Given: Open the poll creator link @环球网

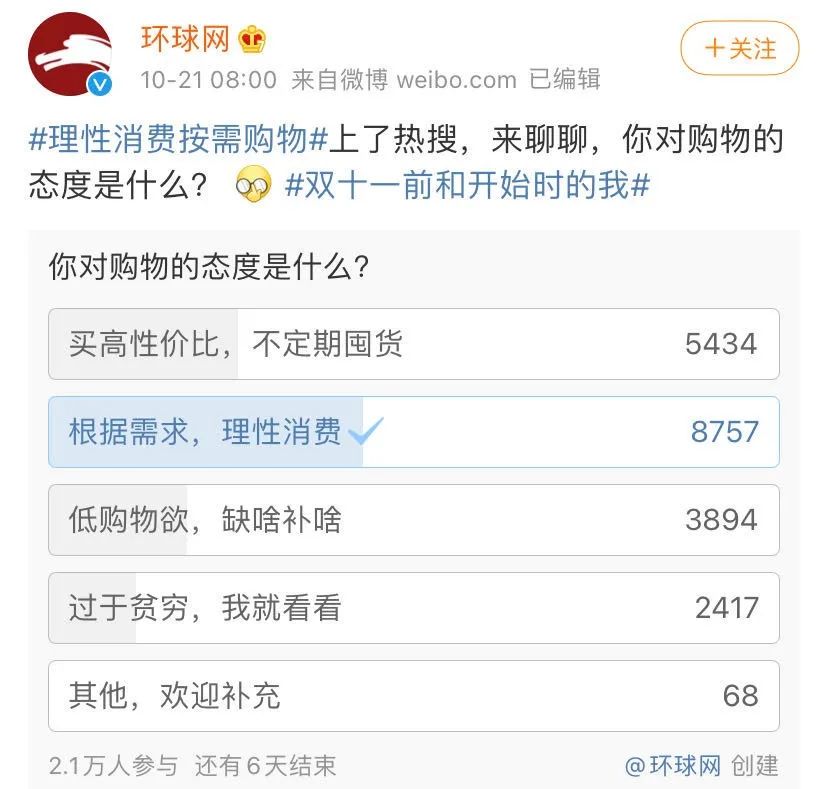Looking at the screenshot, I should pyautogui.click(x=673, y=766).
